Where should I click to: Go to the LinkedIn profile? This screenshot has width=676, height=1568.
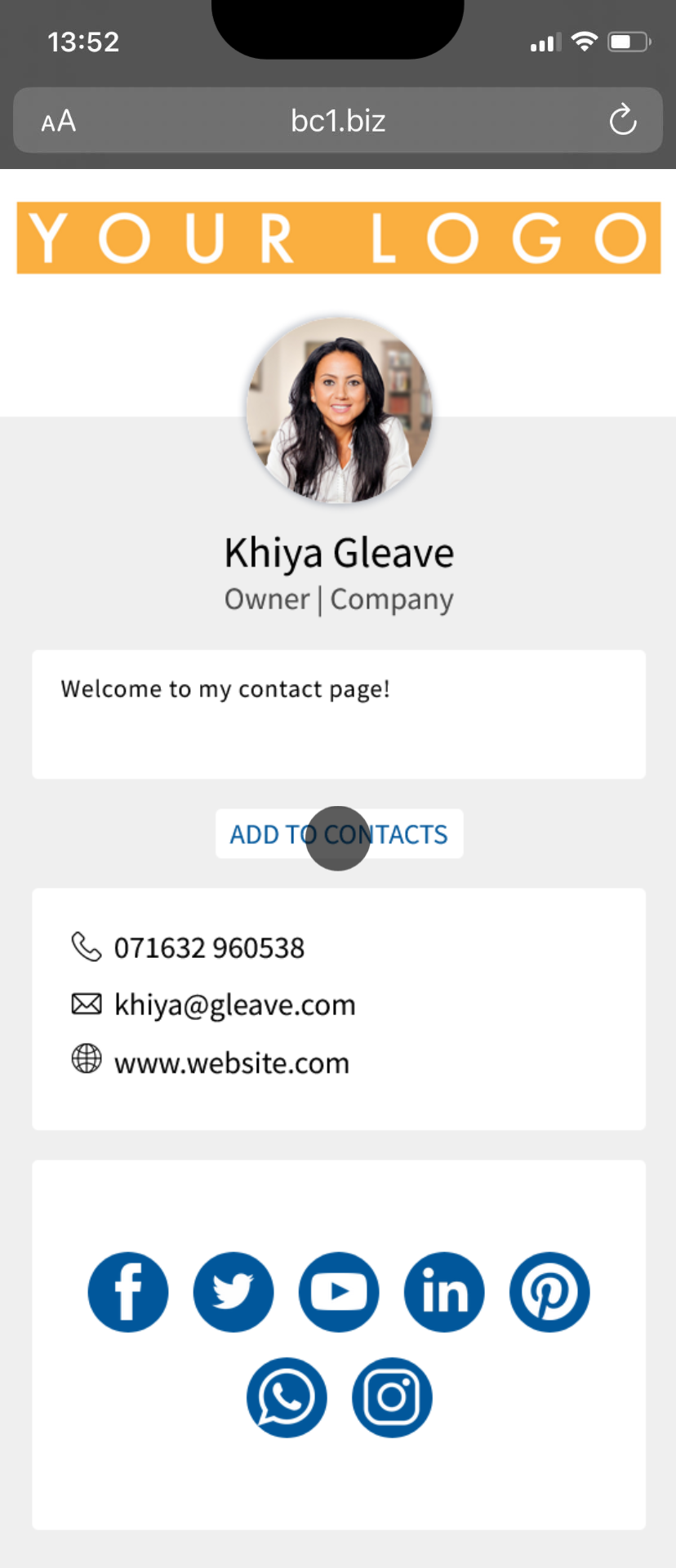pos(444,1292)
